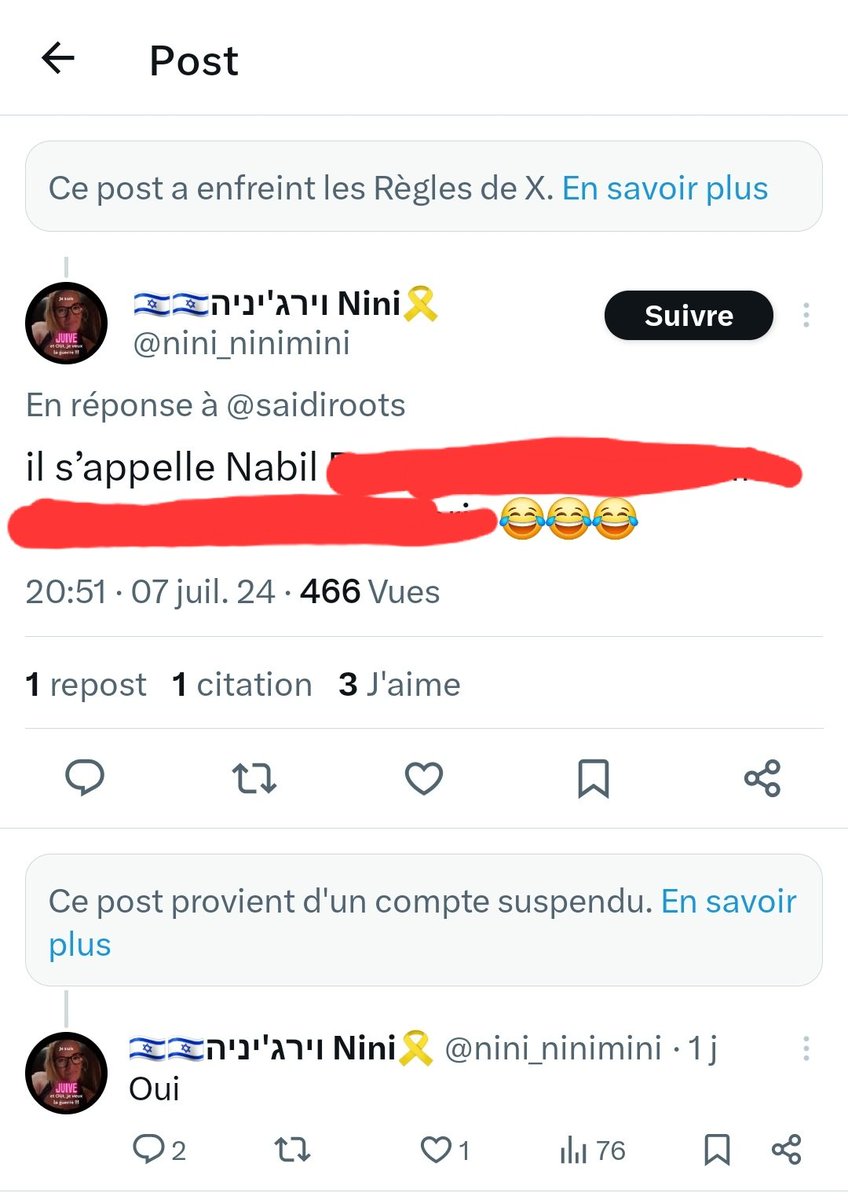Open overflow menu on the 'Oui' reply
Viewport: 848px width, 1200px height.
(x=806, y=1048)
